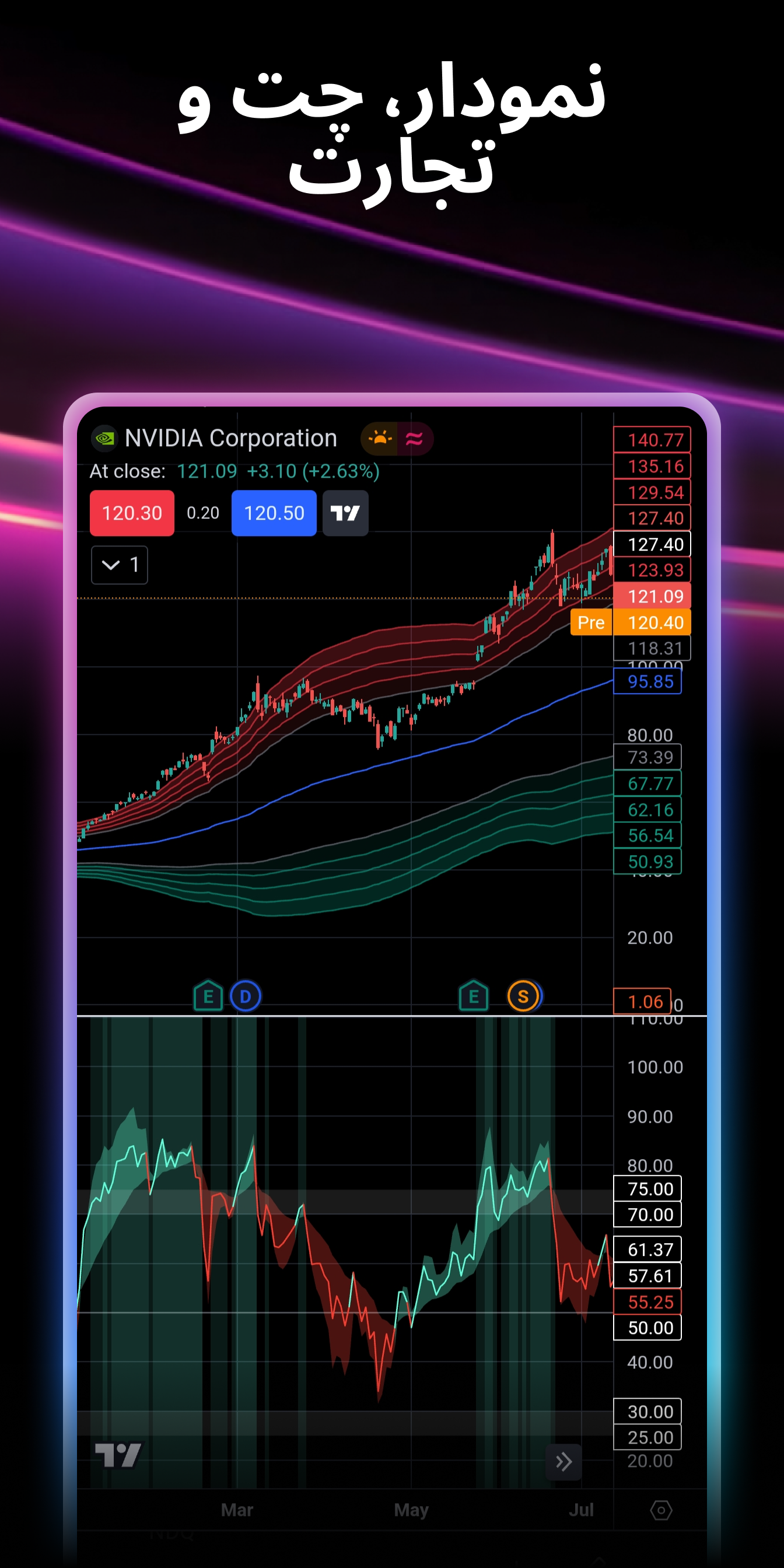Click the NVIDIA green logo icon
784x1568 pixels.
click(x=104, y=438)
